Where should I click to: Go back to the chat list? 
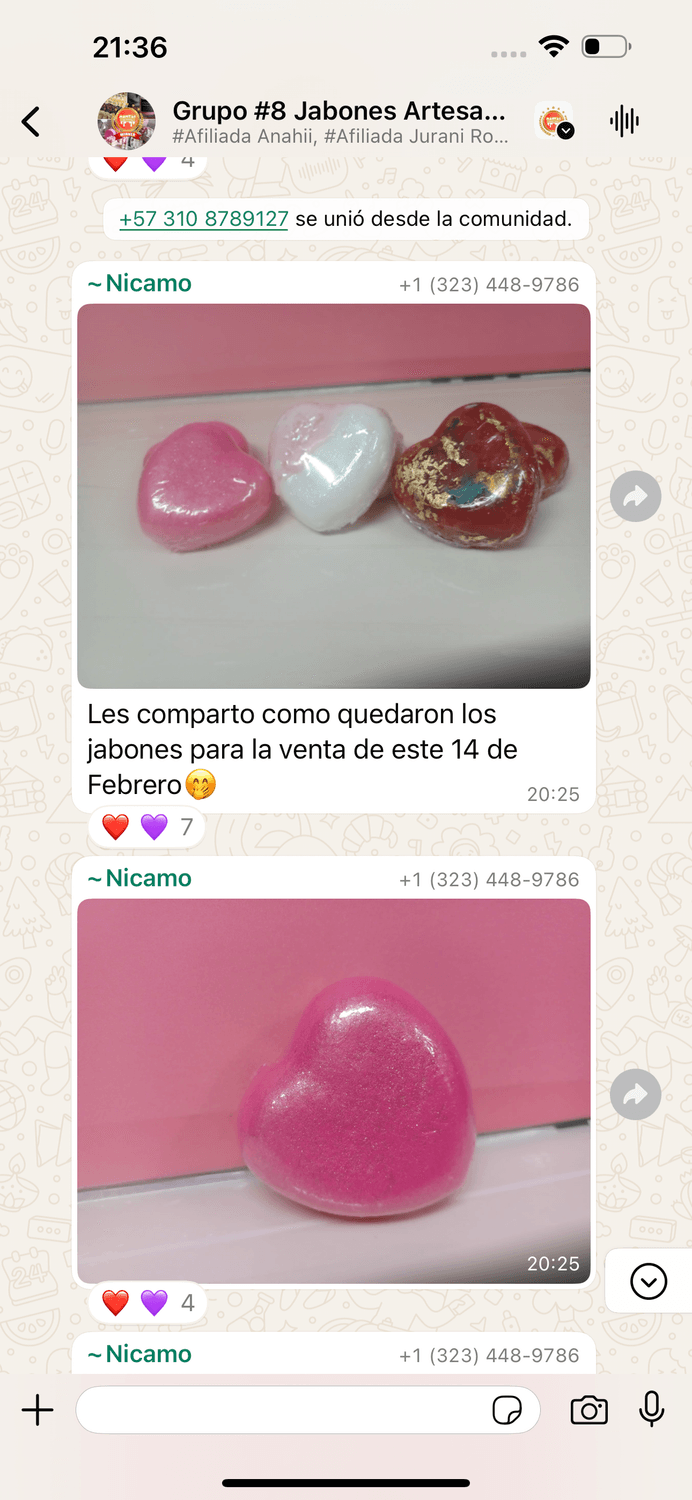point(32,122)
